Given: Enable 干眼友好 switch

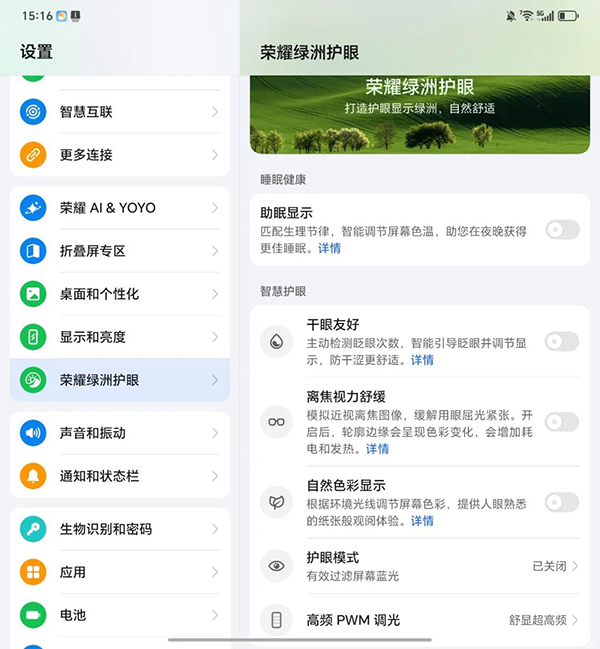Looking at the screenshot, I should coord(561,342).
